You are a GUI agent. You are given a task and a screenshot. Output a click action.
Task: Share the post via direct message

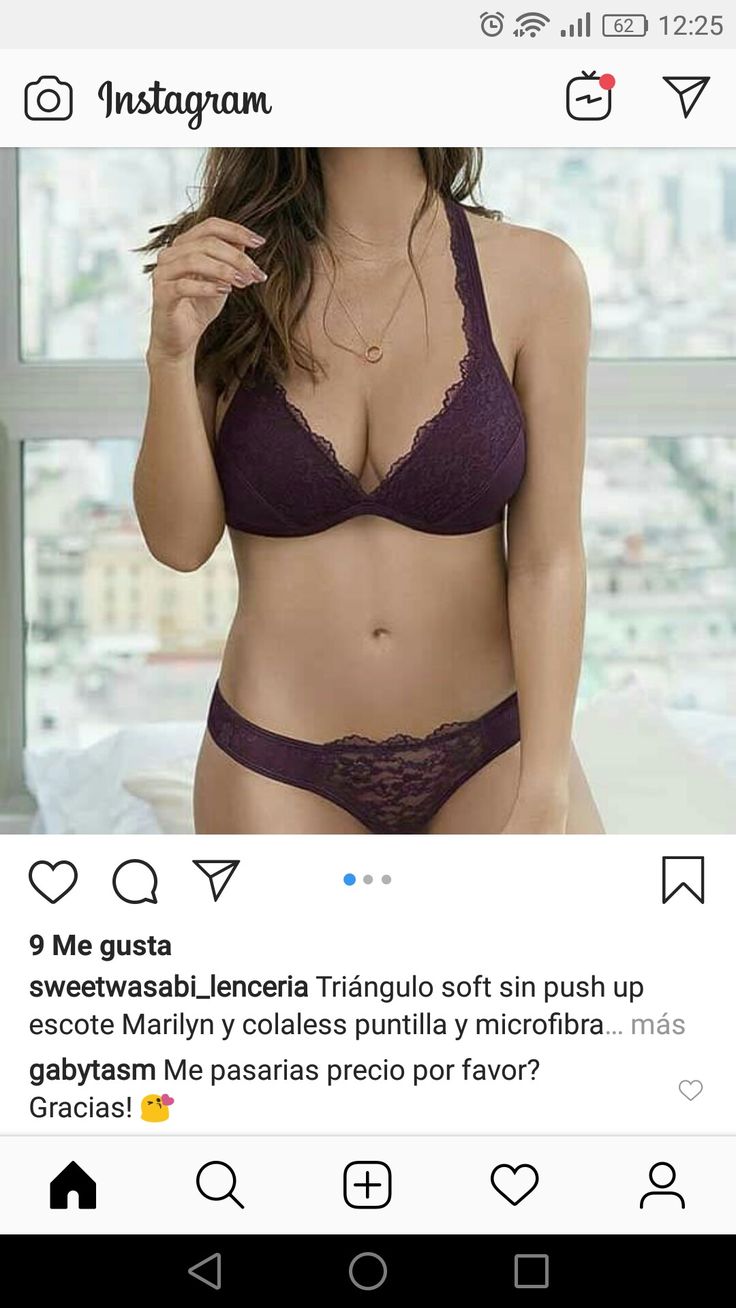coord(216,880)
